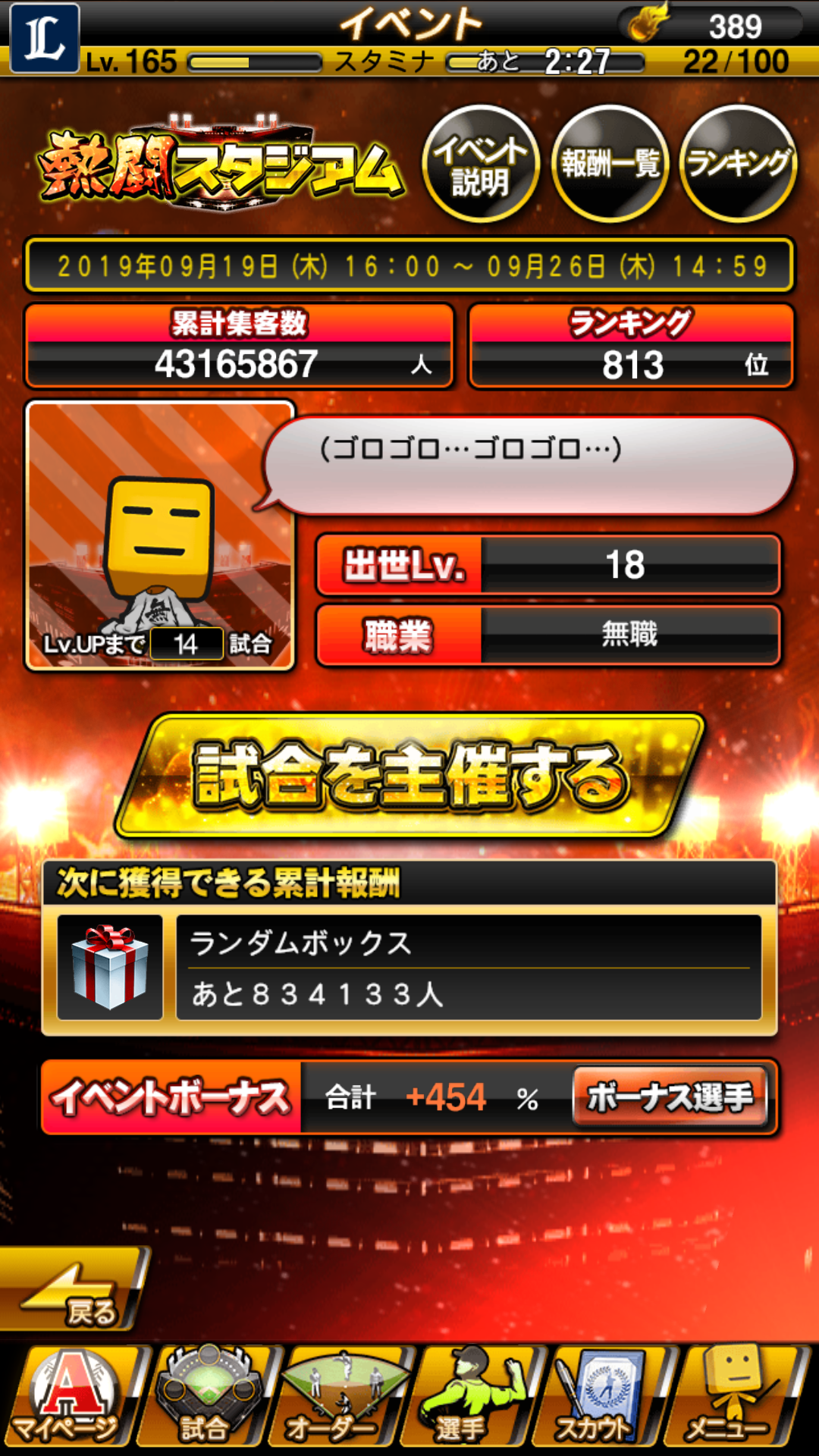Open the メニュー tab
This screenshot has height=1456, width=819.
pos(732,1397)
